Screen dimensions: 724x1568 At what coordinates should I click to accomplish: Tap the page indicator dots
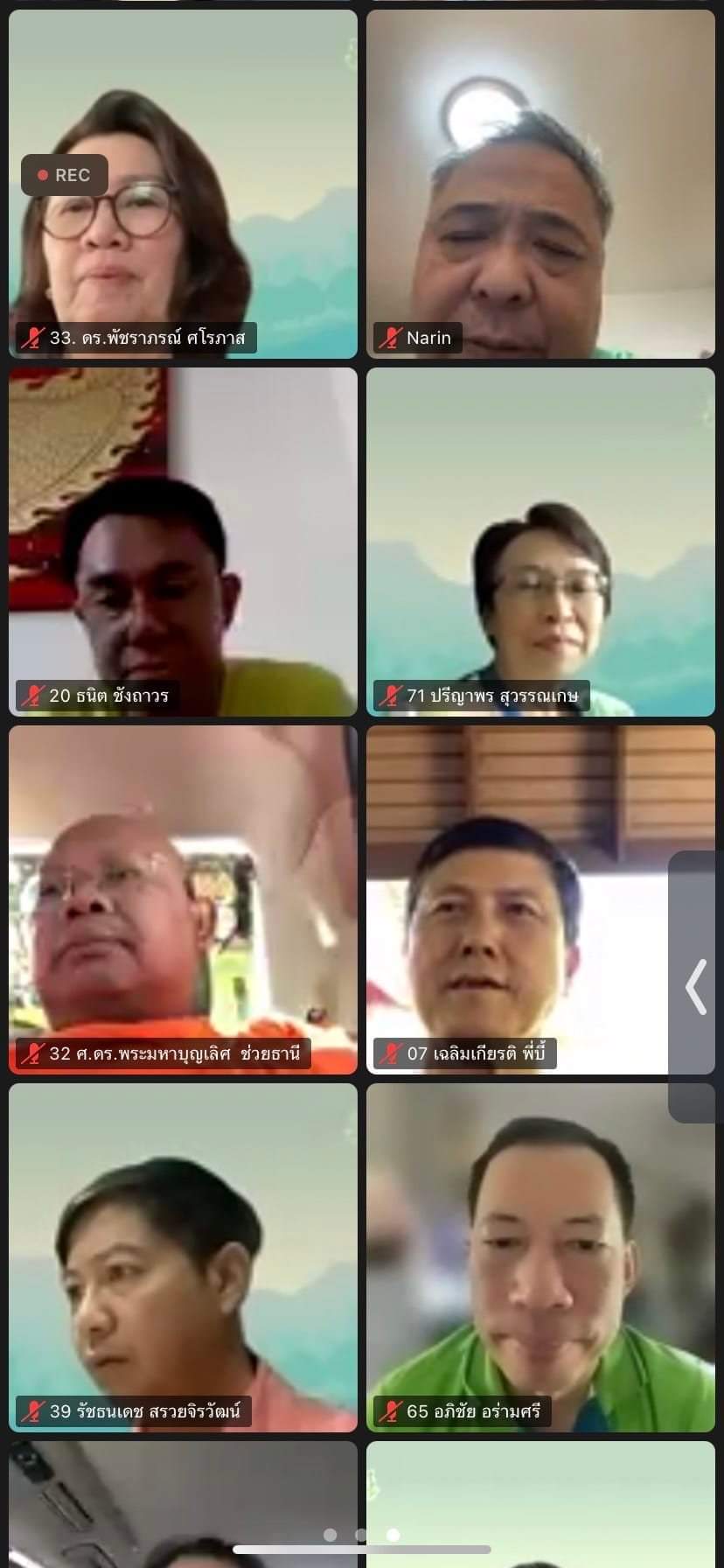[x=362, y=1535]
